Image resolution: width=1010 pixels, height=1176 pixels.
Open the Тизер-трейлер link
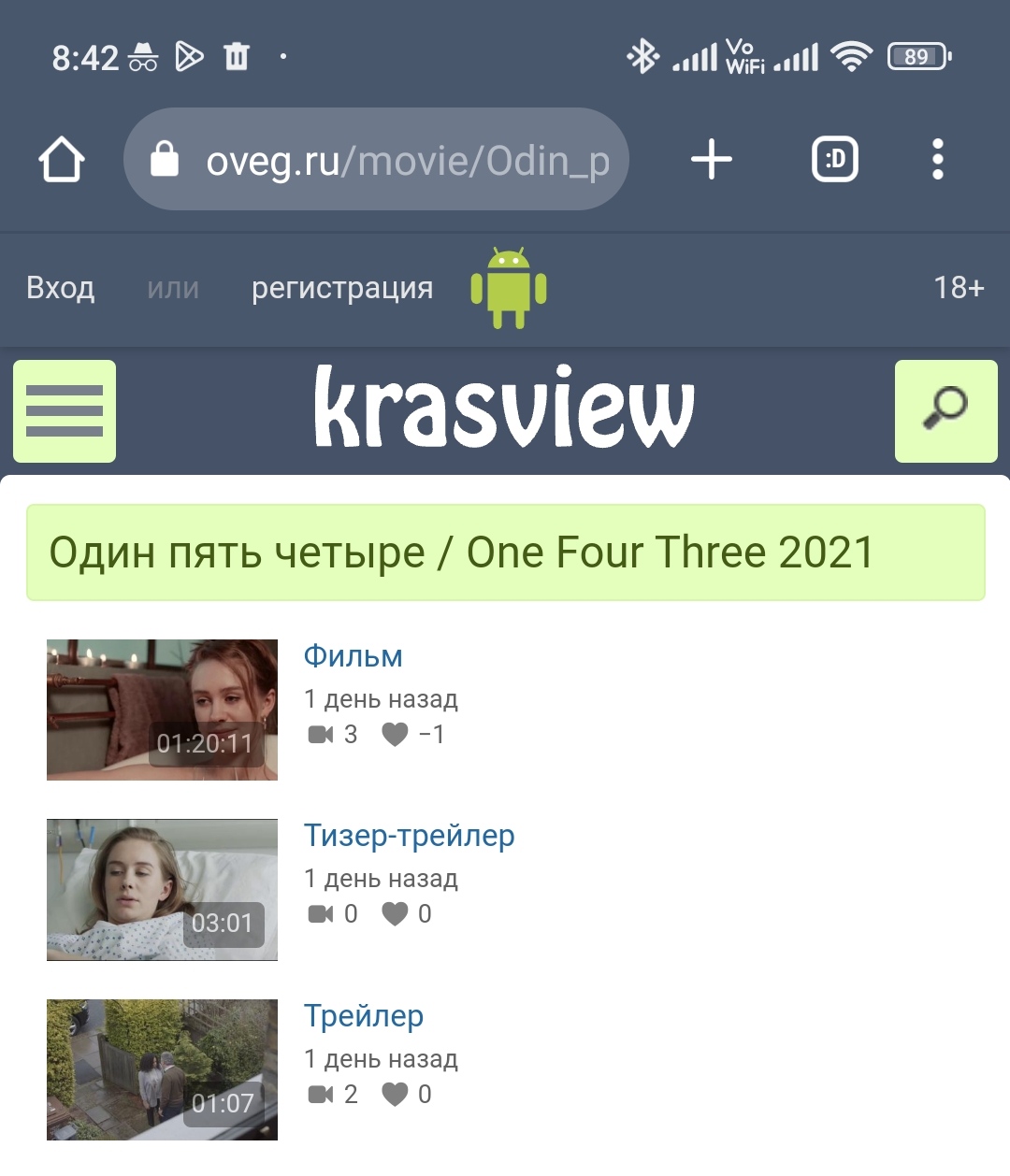pos(409,836)
